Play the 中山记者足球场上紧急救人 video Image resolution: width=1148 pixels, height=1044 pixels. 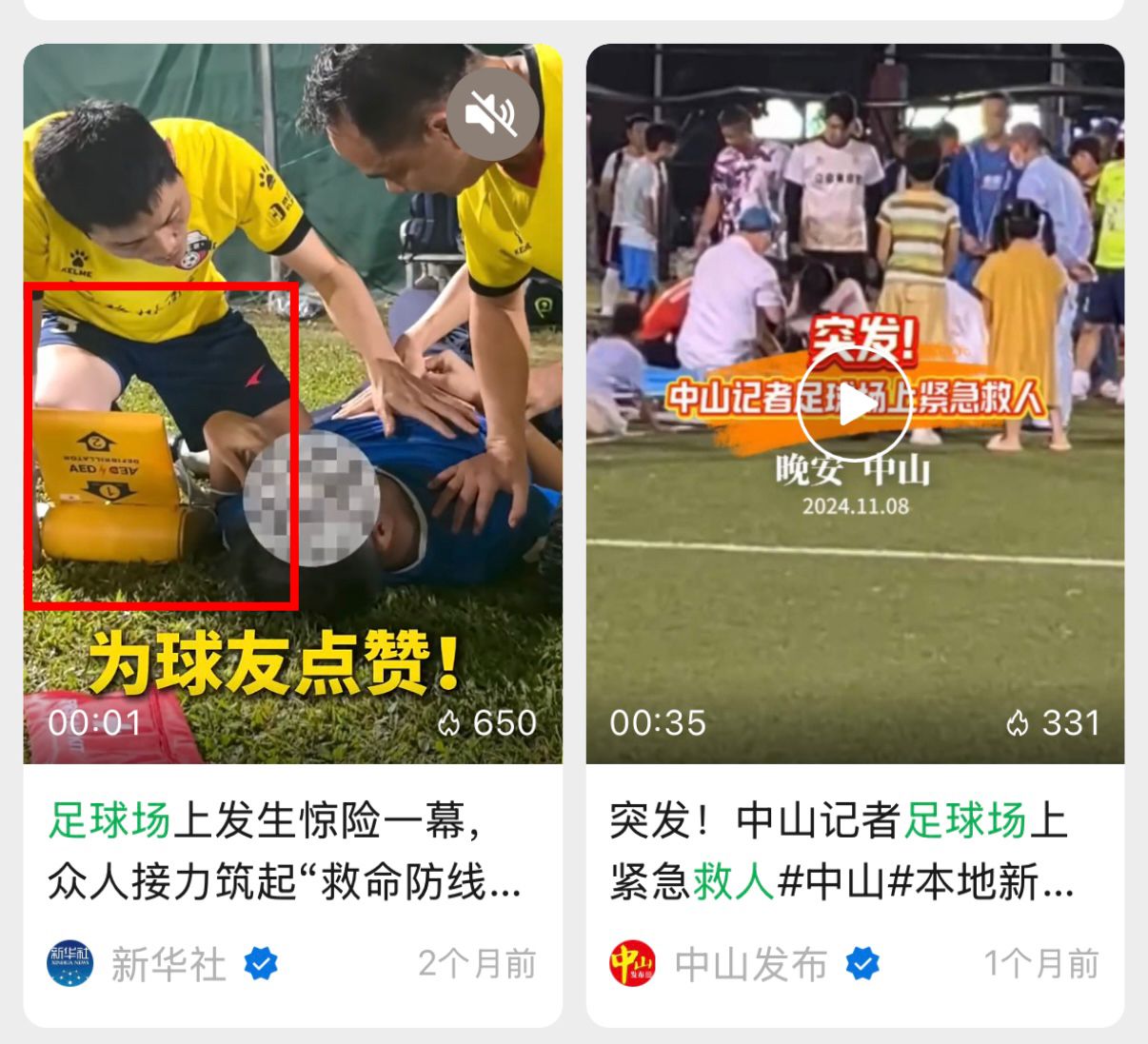point(854,405)
